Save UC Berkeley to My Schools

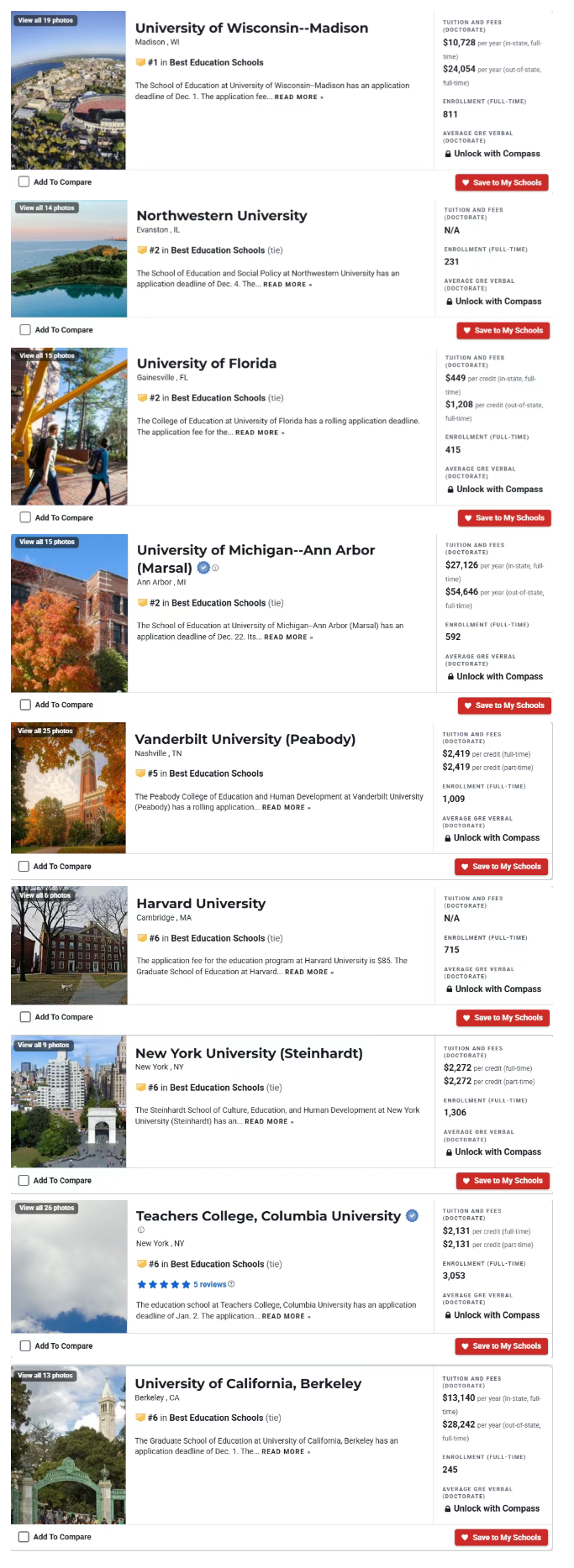pyautogui.click(x=501, y=1538)
